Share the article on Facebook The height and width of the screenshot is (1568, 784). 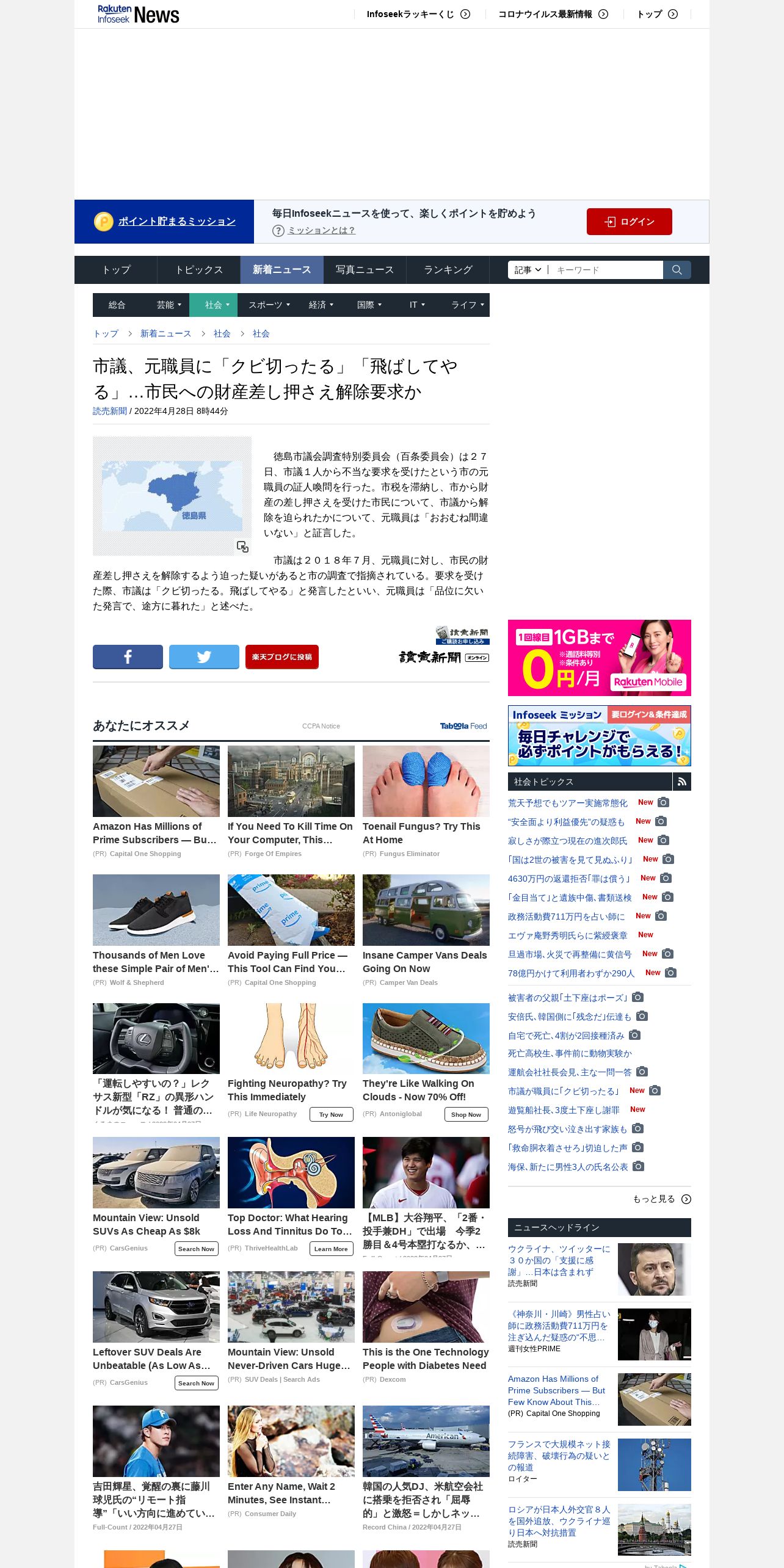[x=128, y=657]
